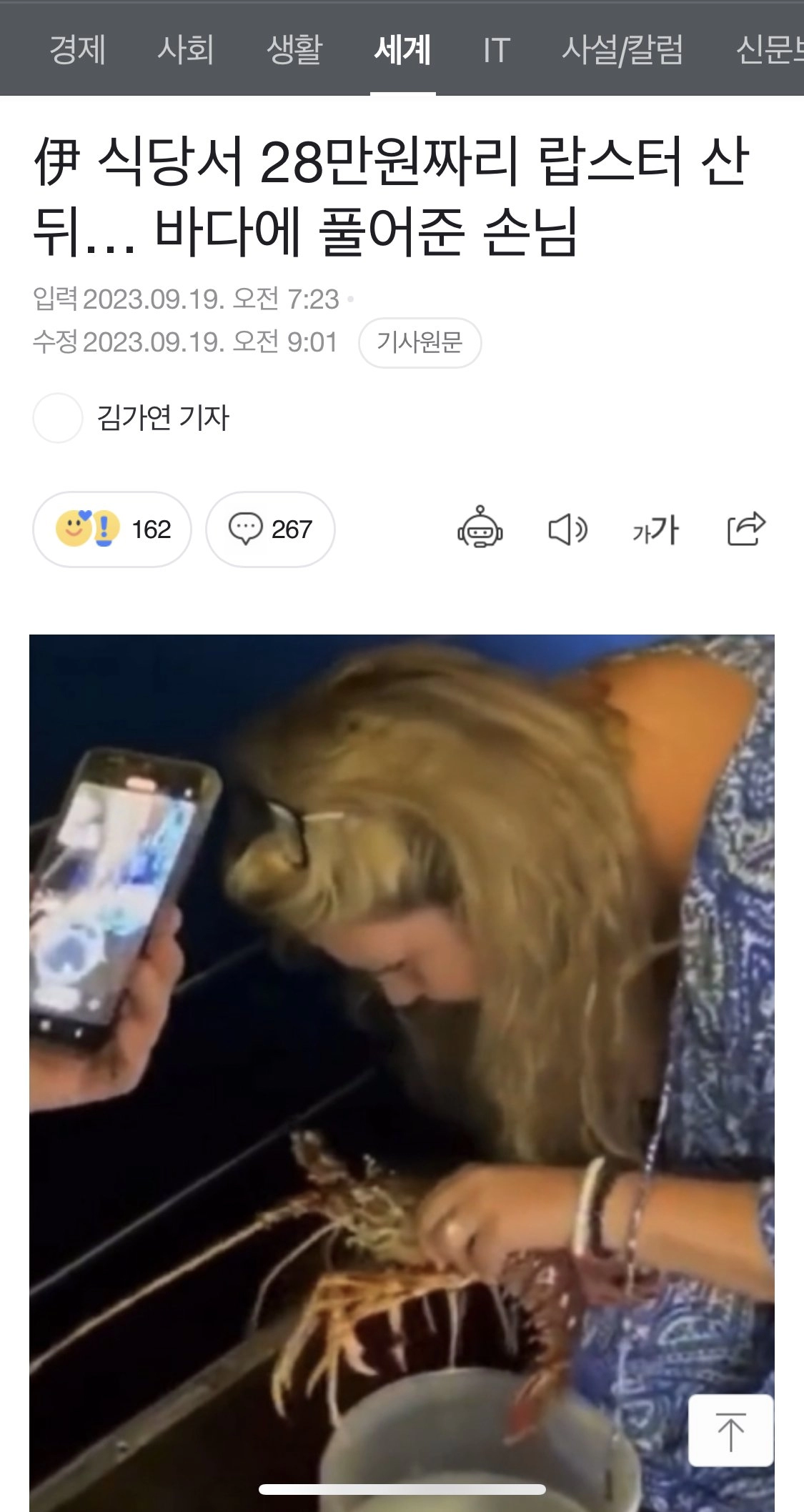Switch to the 사회 tab

[x=186, y=50]
